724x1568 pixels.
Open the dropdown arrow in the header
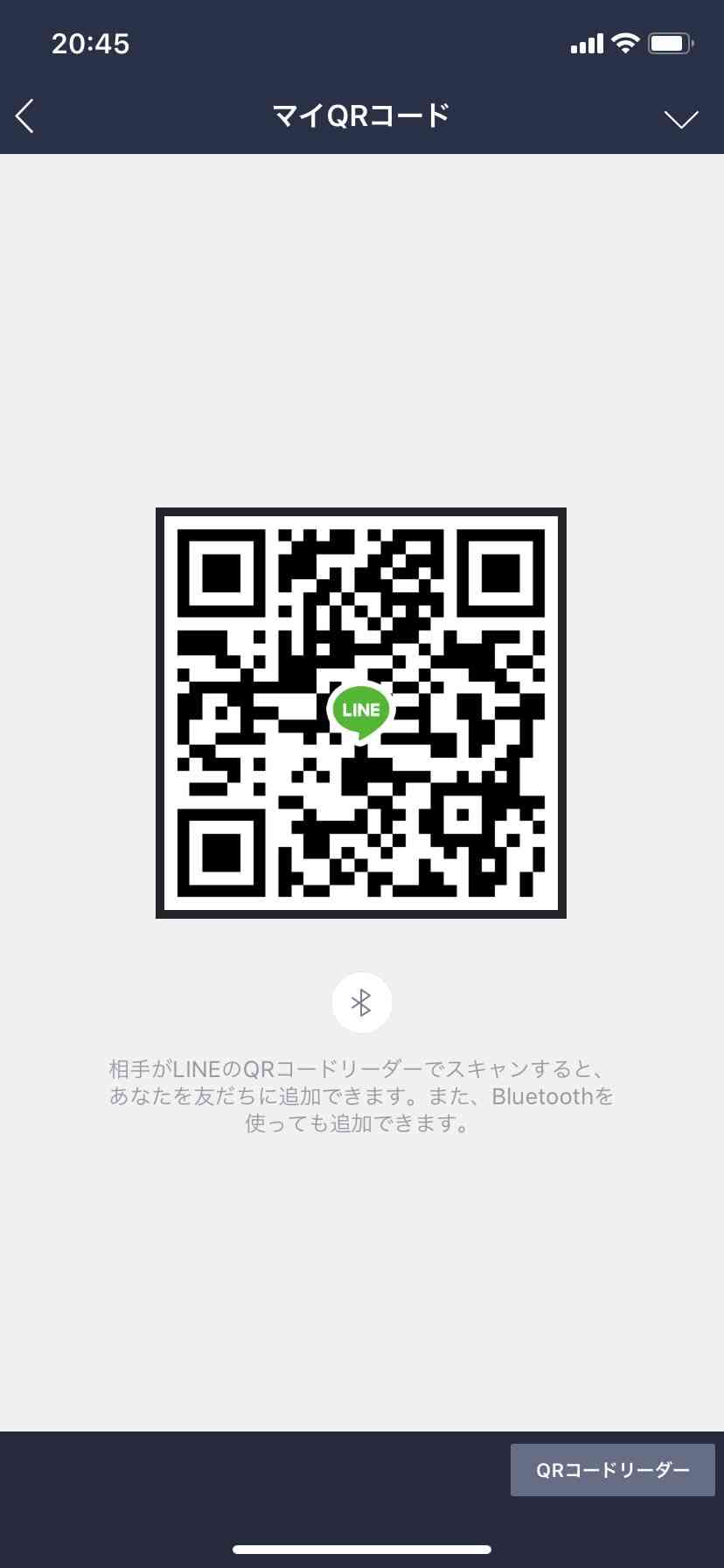(681, 119)
